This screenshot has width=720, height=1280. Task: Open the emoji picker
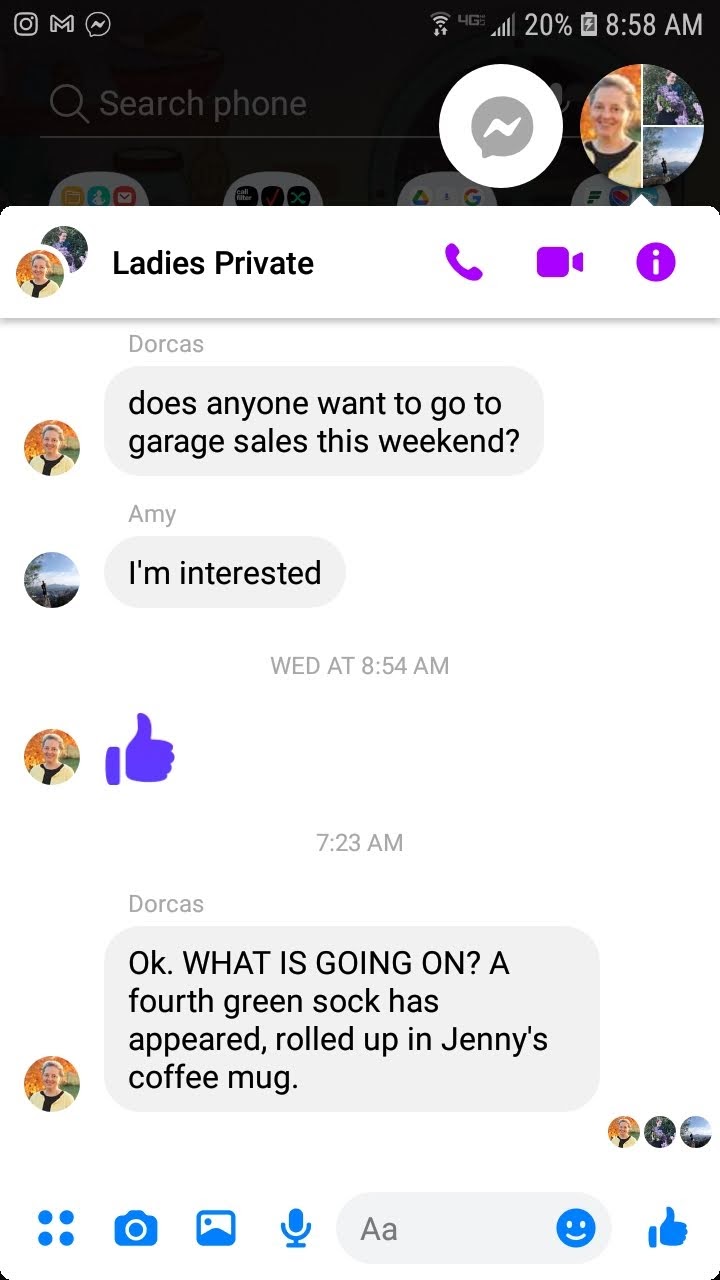tap(575, 1228)
